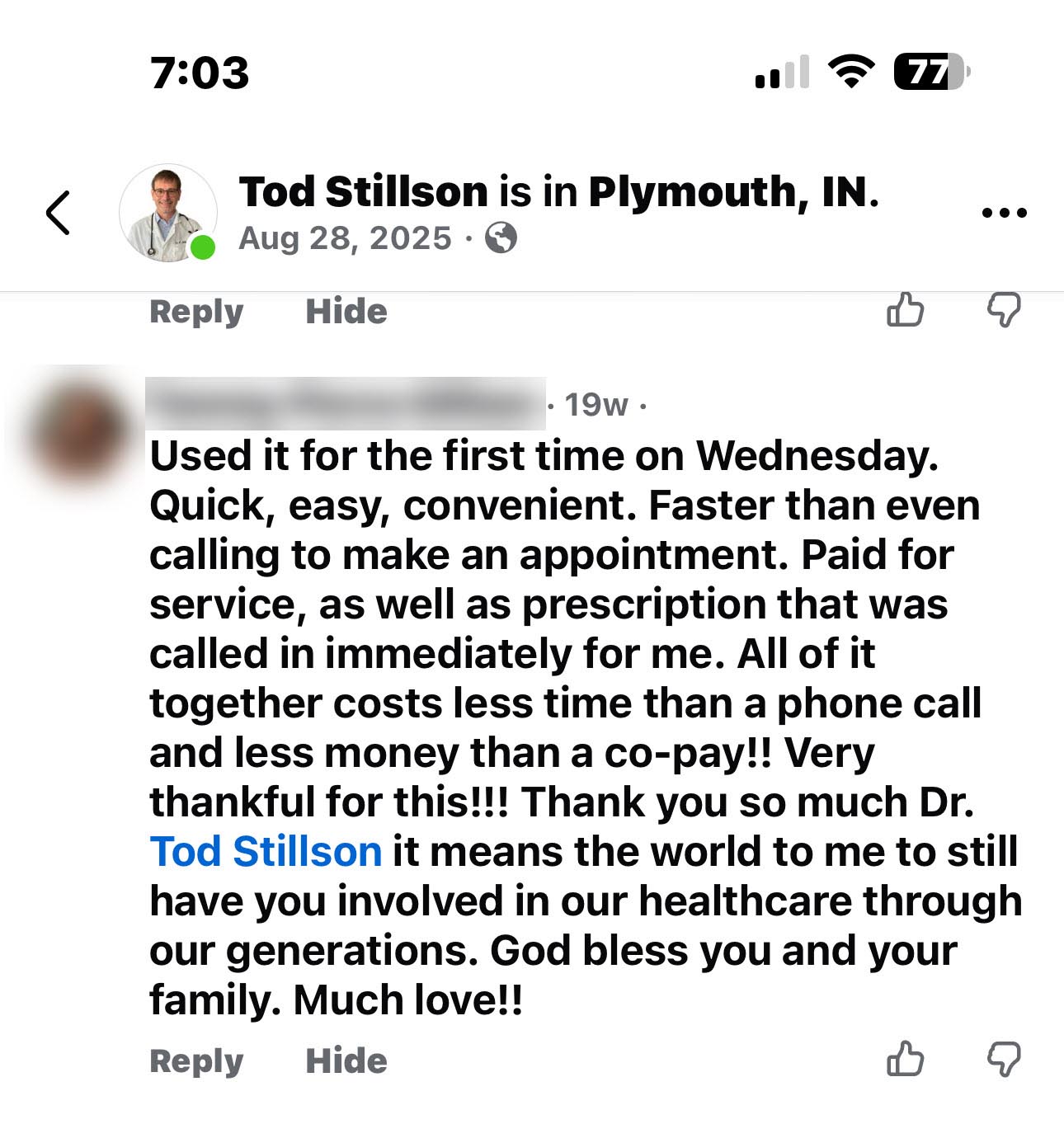Image resolution: width=1064 pixels, height=1124 pixels.
Task: Open the blurred commenter's profile avatar
Action: 77,433
